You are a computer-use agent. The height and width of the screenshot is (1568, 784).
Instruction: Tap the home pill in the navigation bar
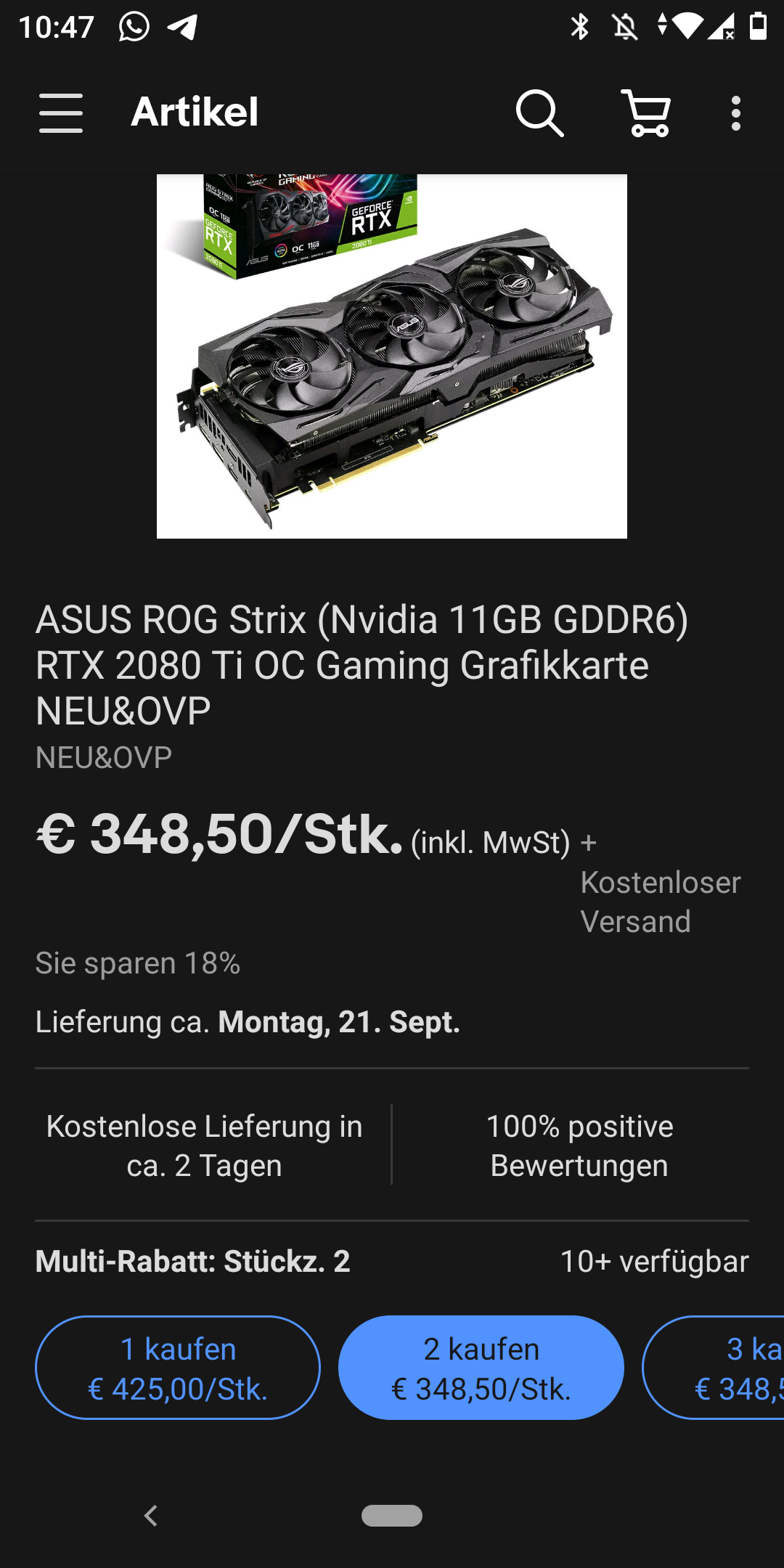coord(392,1516)
